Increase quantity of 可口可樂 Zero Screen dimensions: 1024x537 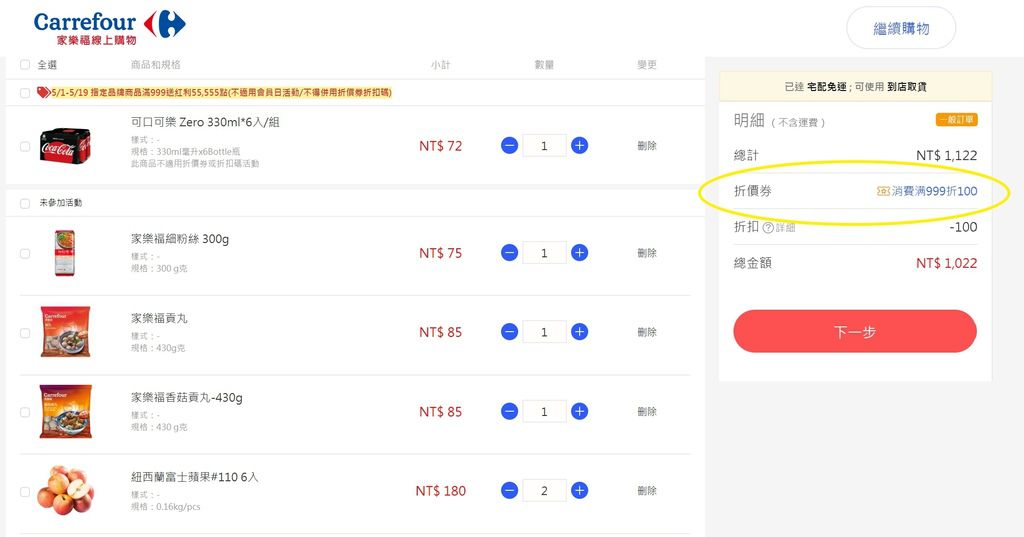(579, 146)
